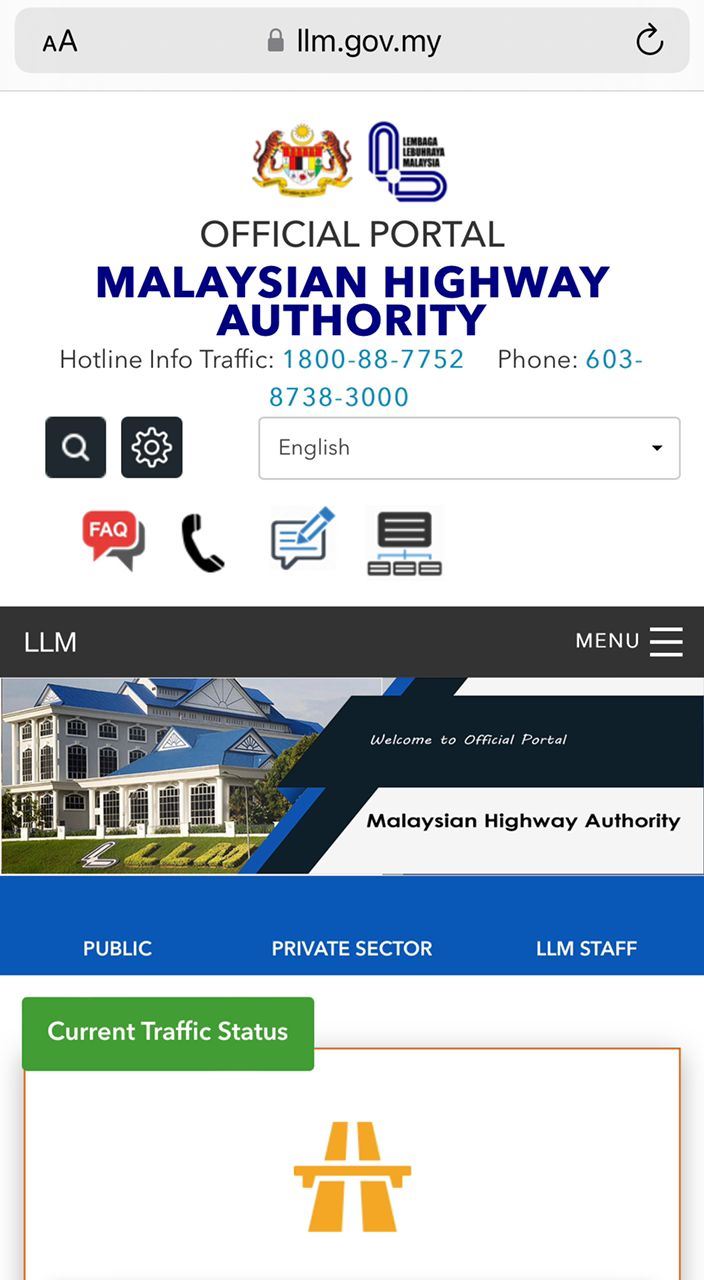Expand the English language dropdown
The image size is (704, 1280).
[469, 448]
